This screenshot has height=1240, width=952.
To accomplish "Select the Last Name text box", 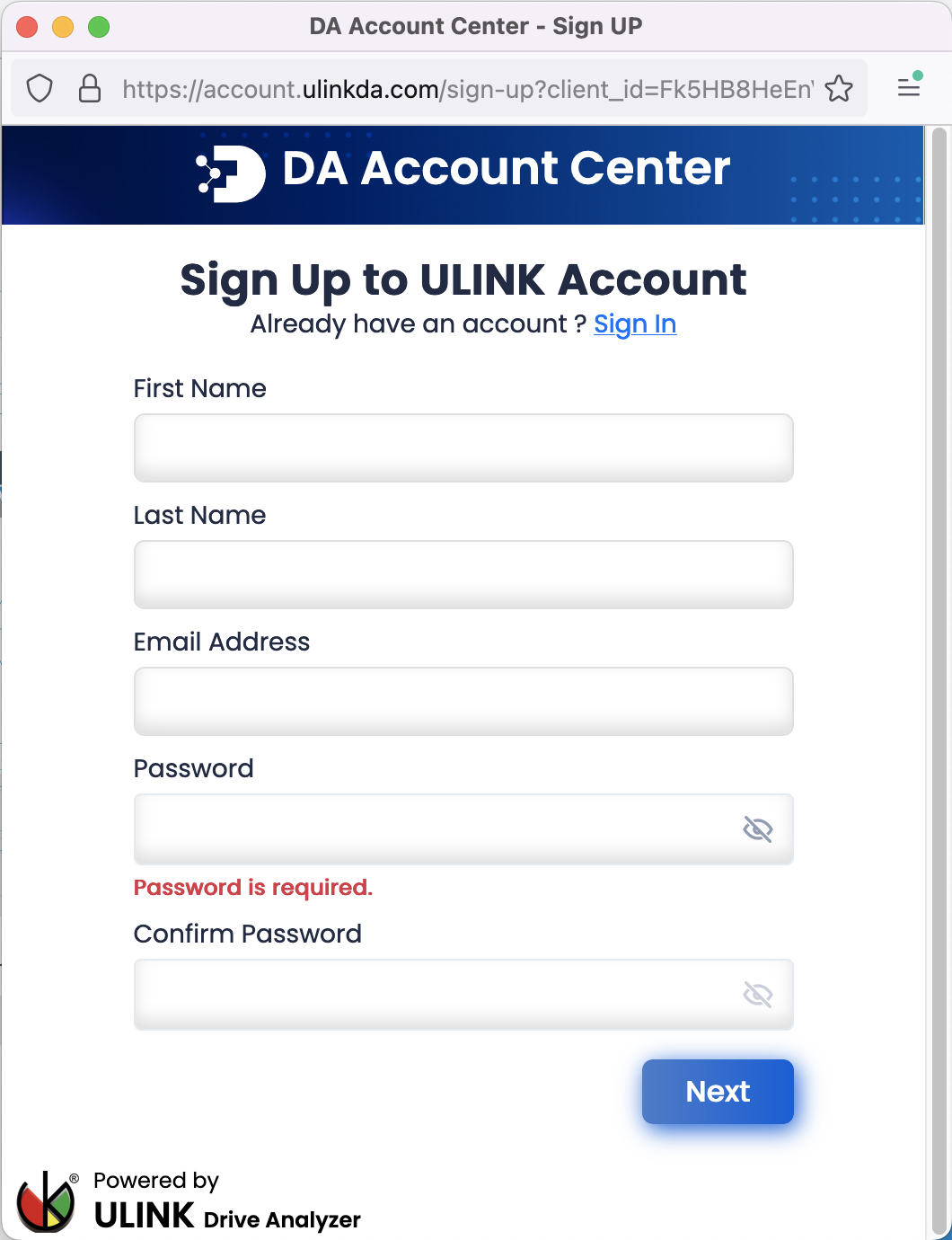I will coord(463,574).
